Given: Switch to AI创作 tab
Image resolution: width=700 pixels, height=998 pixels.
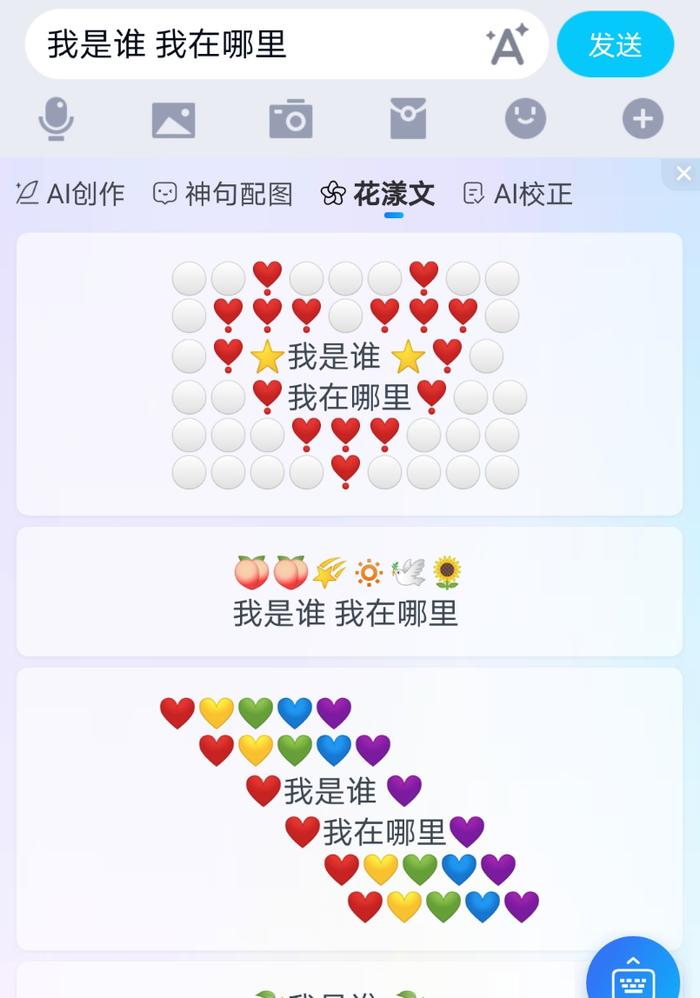Looking at the screenshot, I should click(70, 194).
